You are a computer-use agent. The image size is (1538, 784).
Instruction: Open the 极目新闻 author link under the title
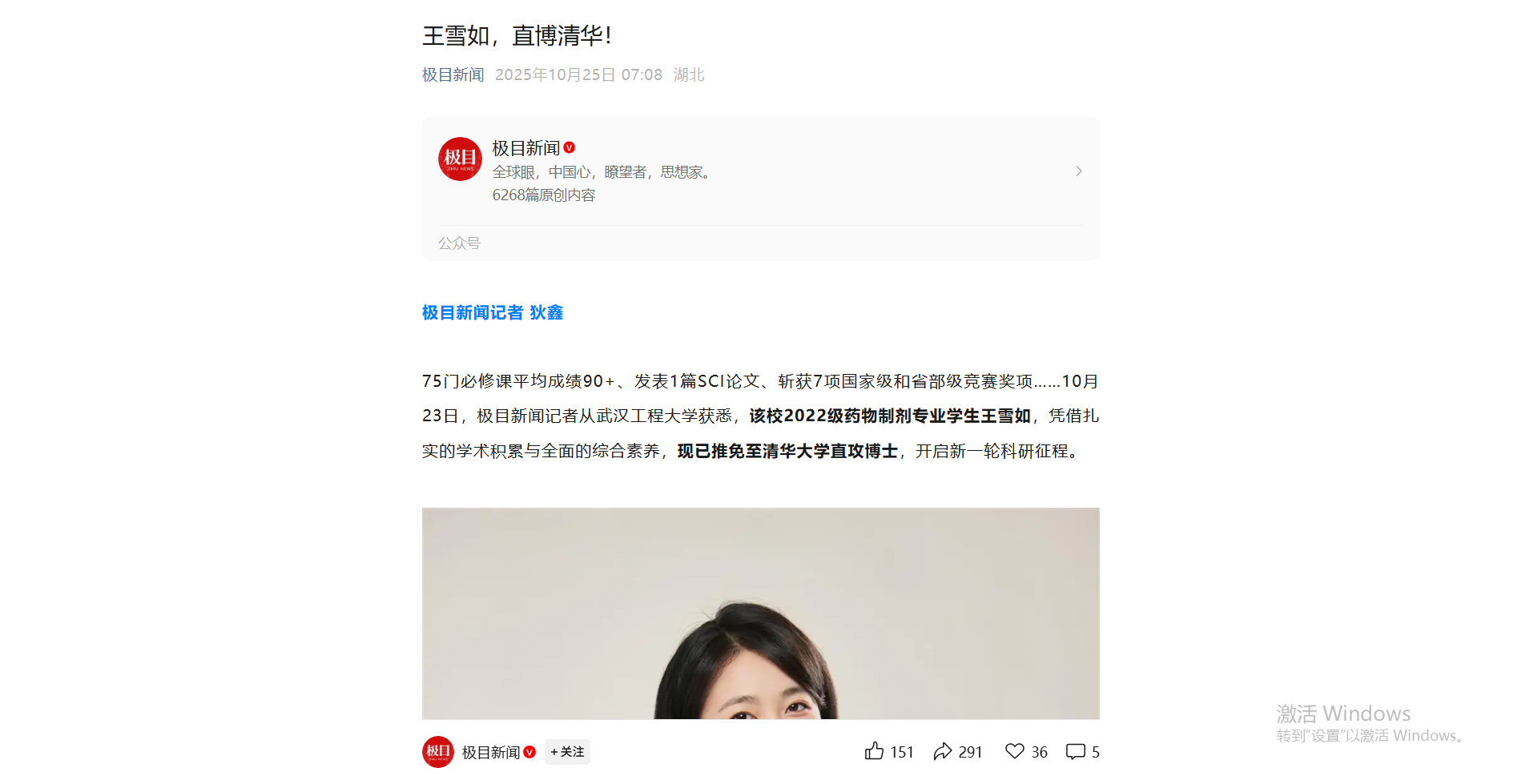[x=453, y=74]
